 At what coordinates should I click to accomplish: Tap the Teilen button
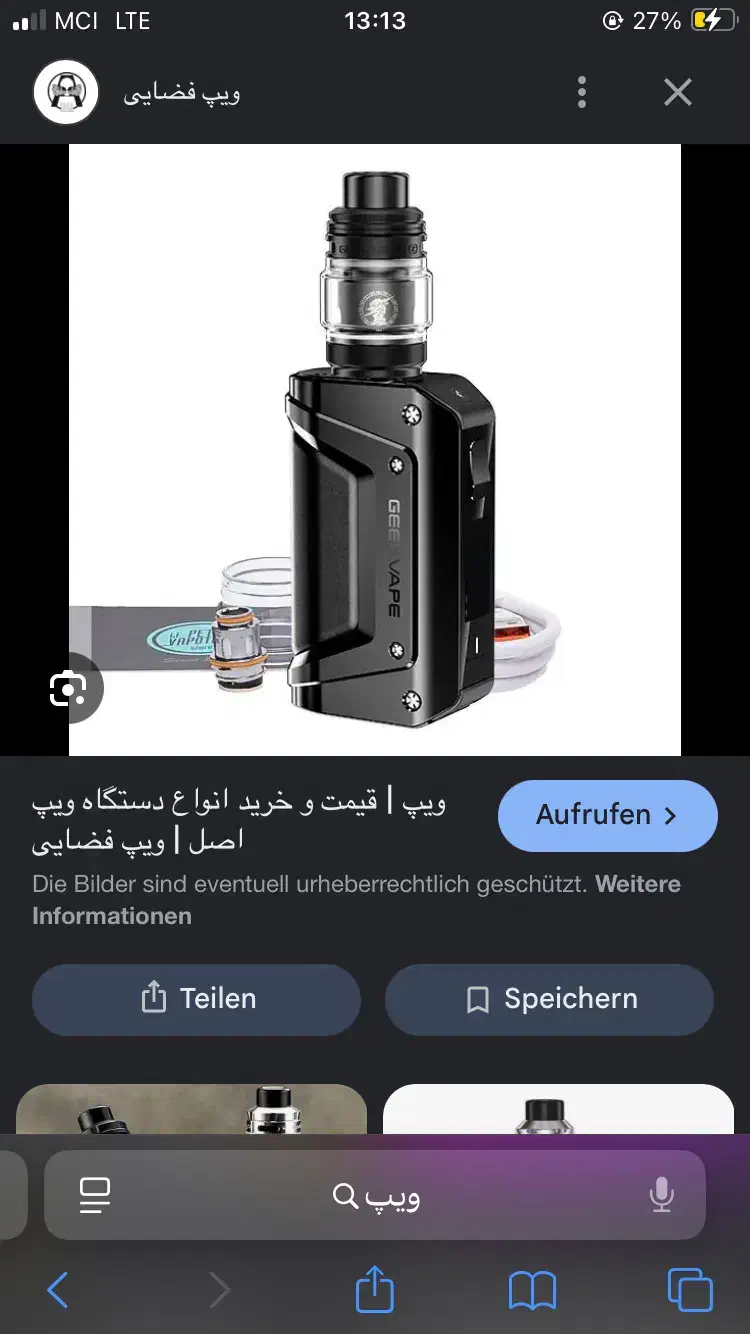tap(196, 998)
